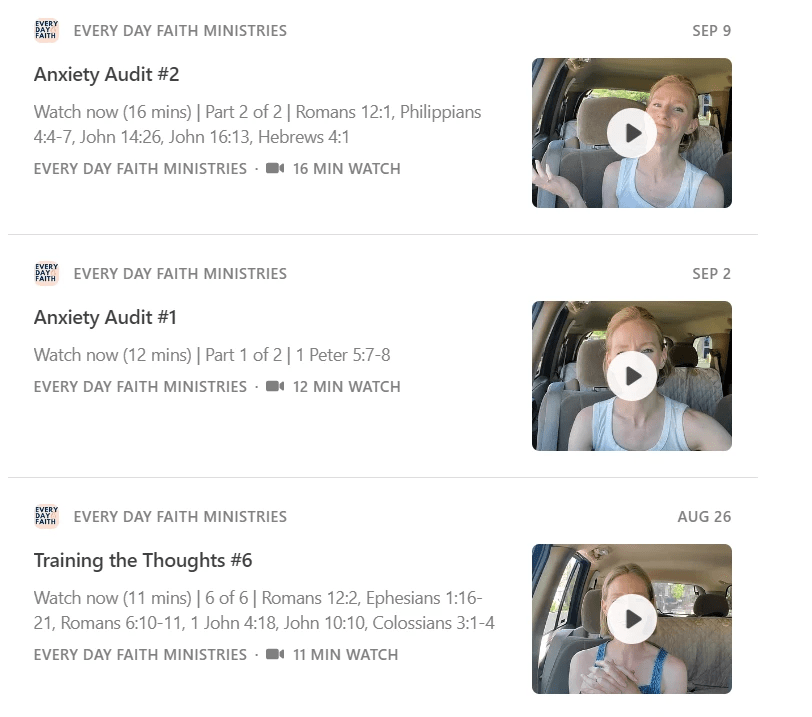Screen dimensions: 812x717
Task: Open the Anxiety Audit #2 post title
Action: point(106,75)
